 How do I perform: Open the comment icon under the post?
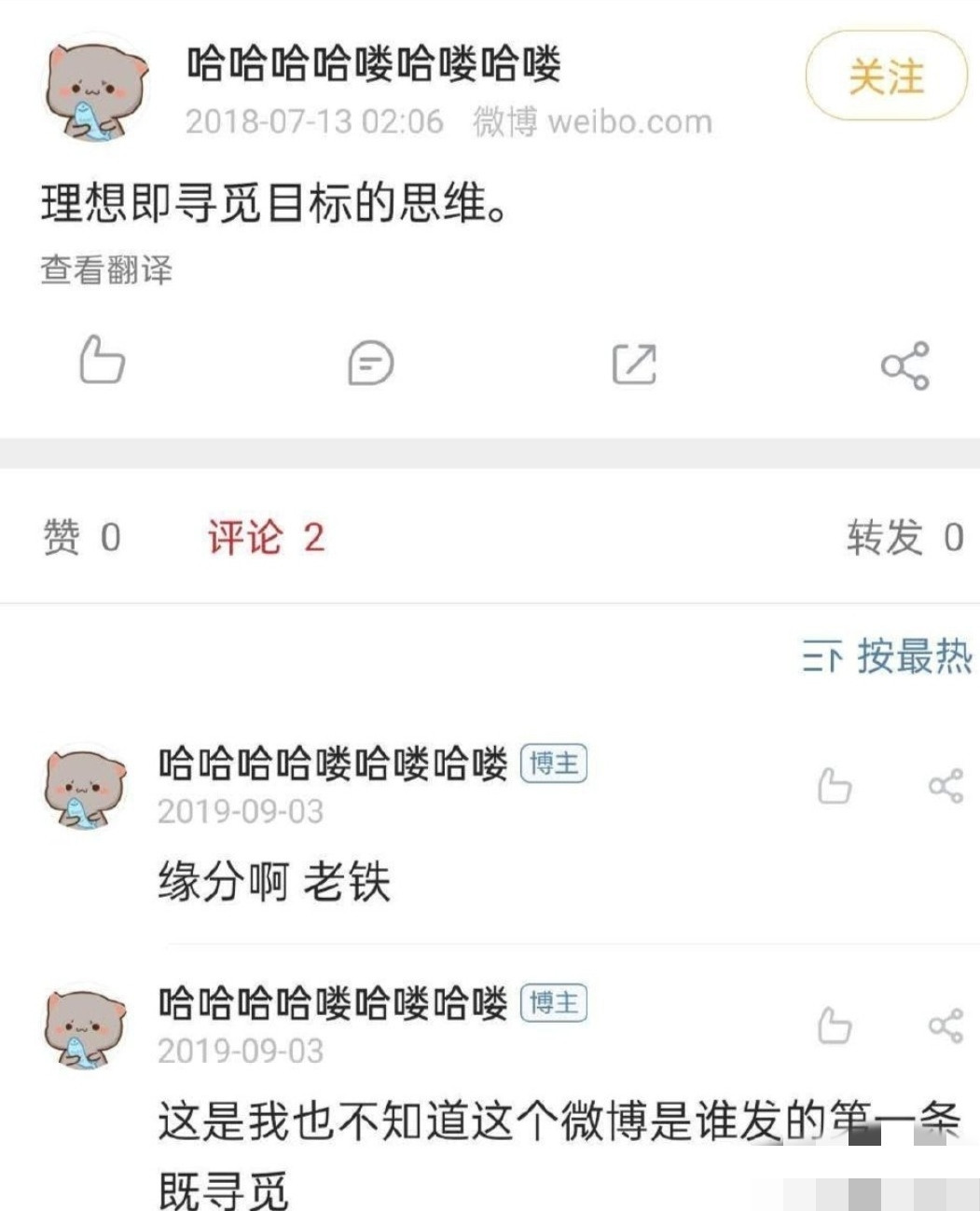(370, 363)
